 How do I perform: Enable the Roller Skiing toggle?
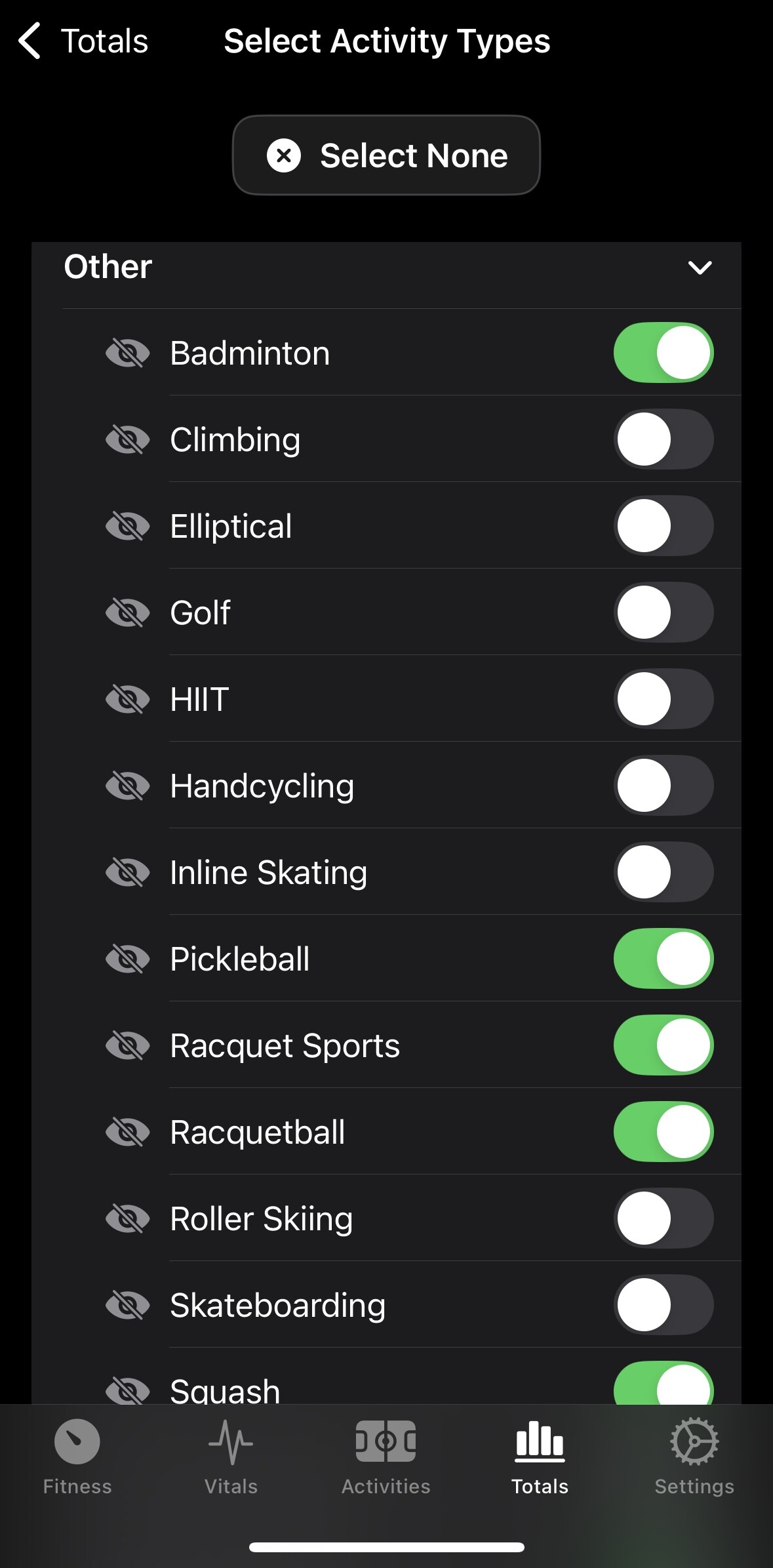click(664, 1218)
